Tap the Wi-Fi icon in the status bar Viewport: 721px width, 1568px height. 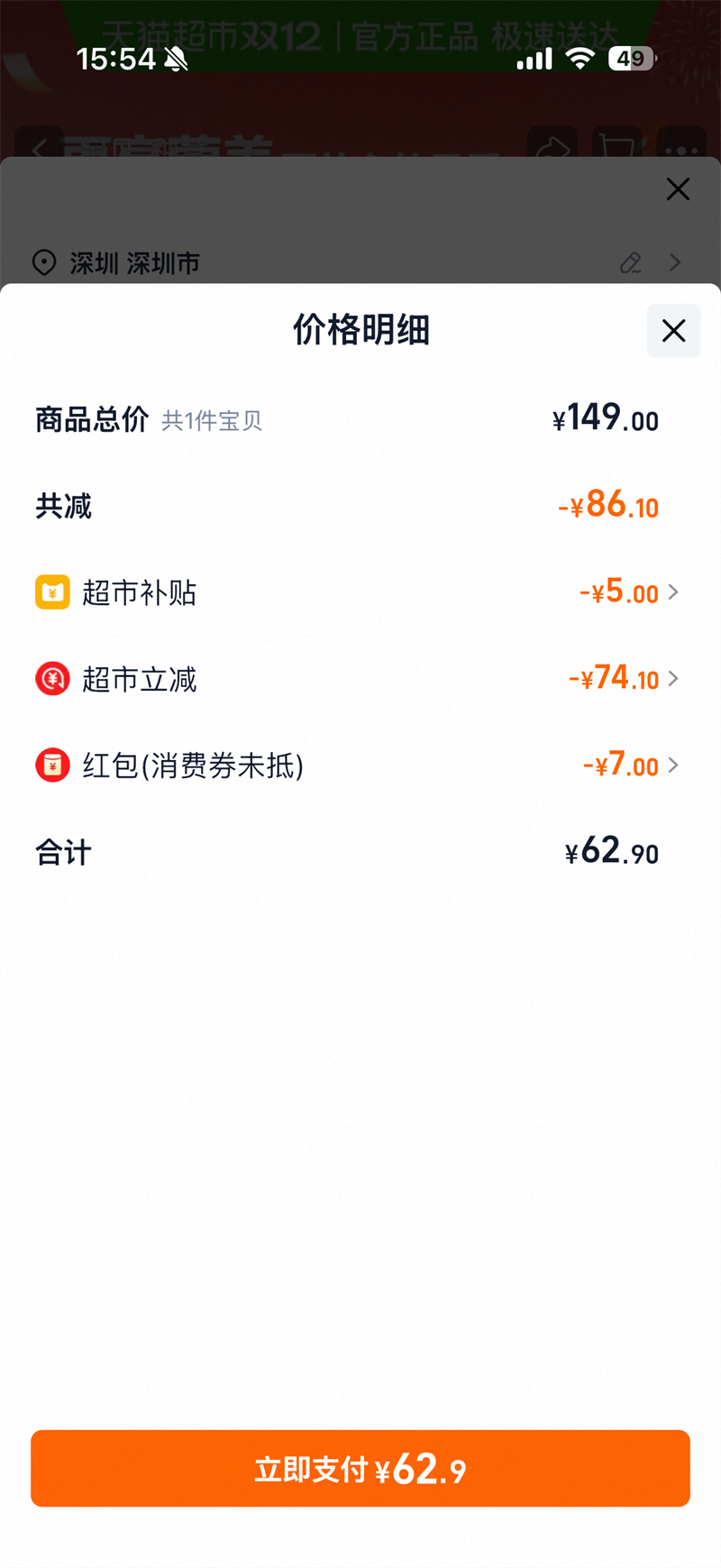tap(580, 58)
